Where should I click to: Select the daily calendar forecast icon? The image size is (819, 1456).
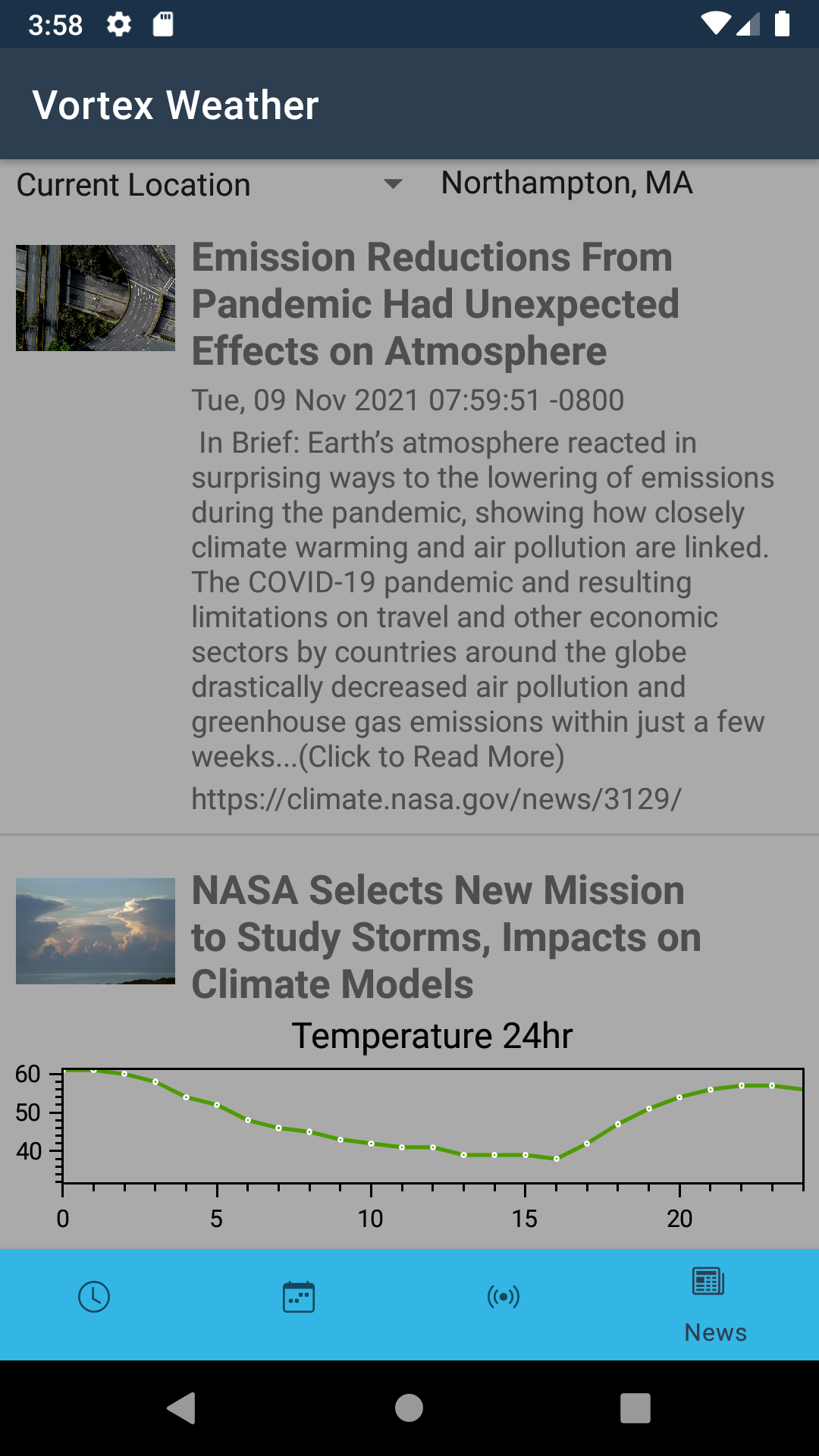299,1297
